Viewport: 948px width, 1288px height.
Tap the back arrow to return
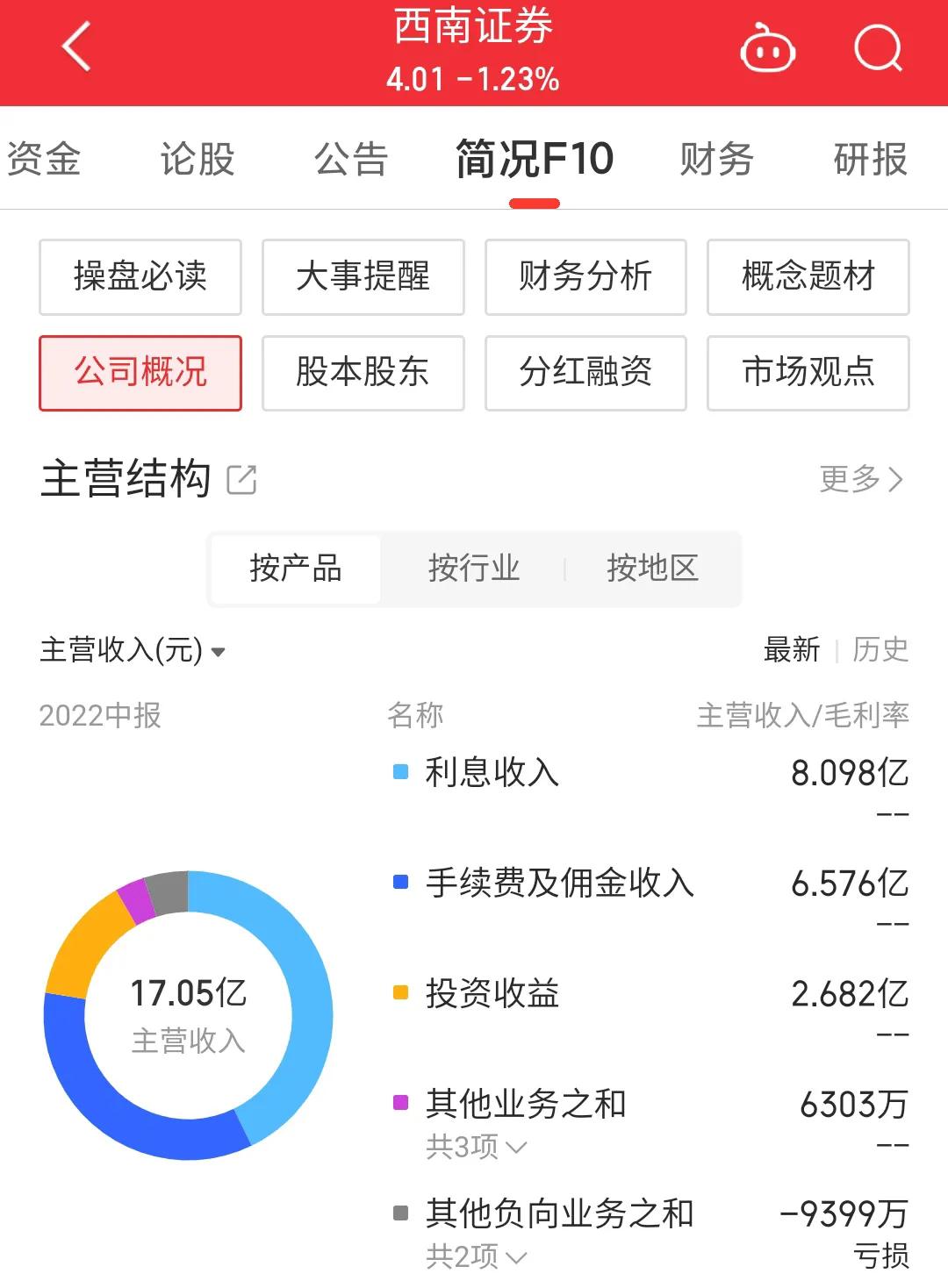click(x=77, y=46)
